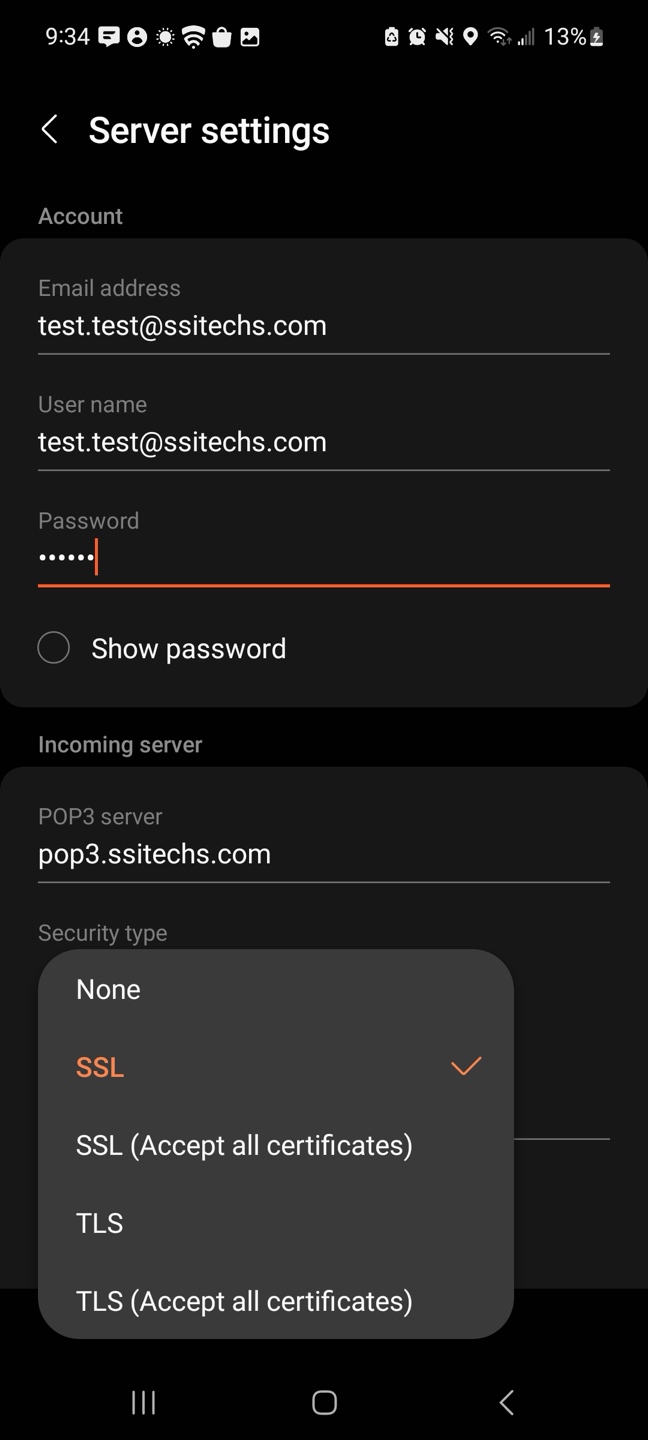
Task: Edit the POP3 server field
Action: point(322,854)
